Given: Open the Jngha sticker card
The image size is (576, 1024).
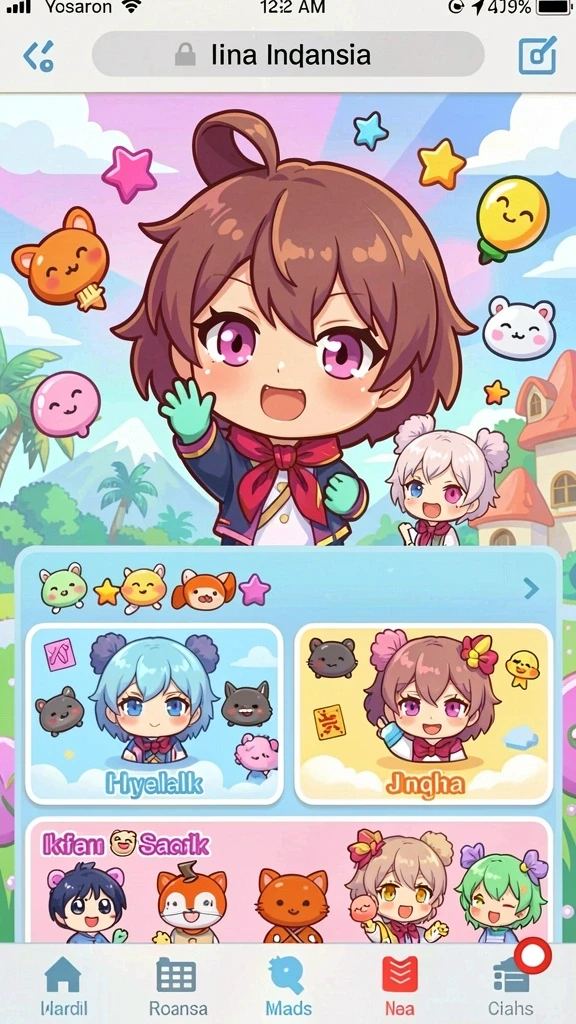Looking at the screenshot, I should coord(424,714).
